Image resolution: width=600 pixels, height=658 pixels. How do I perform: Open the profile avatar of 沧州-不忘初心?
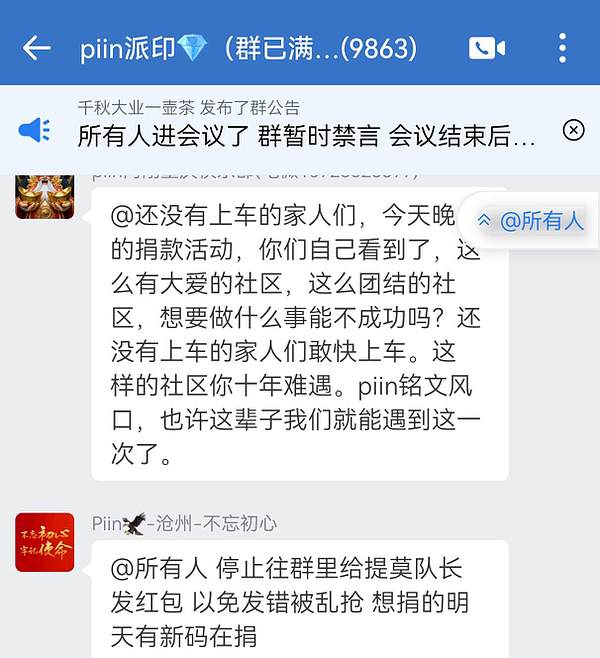click(x=44, y=542)
